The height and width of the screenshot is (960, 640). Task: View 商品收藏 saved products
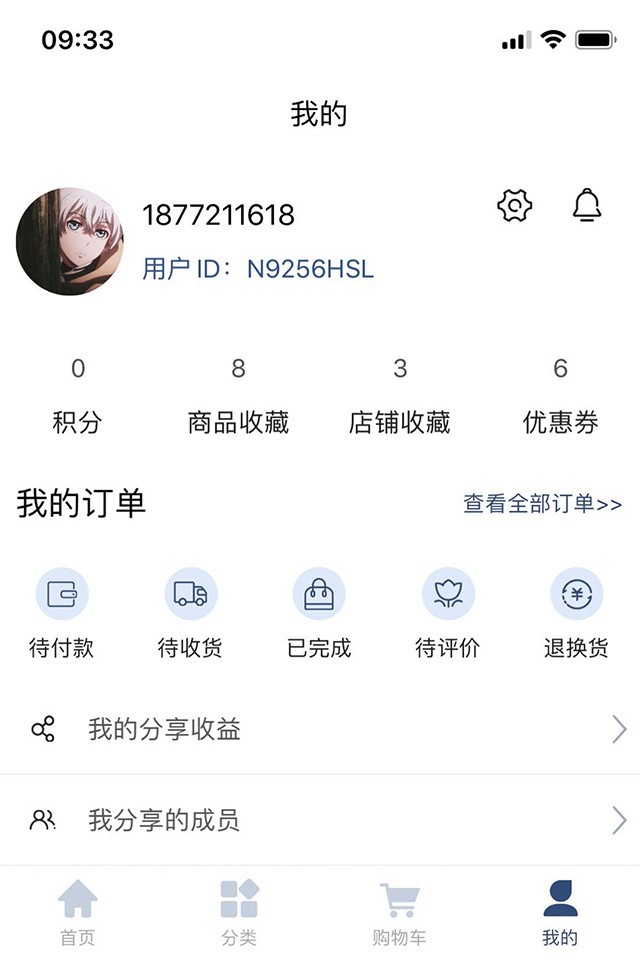(x=238, y=397)
